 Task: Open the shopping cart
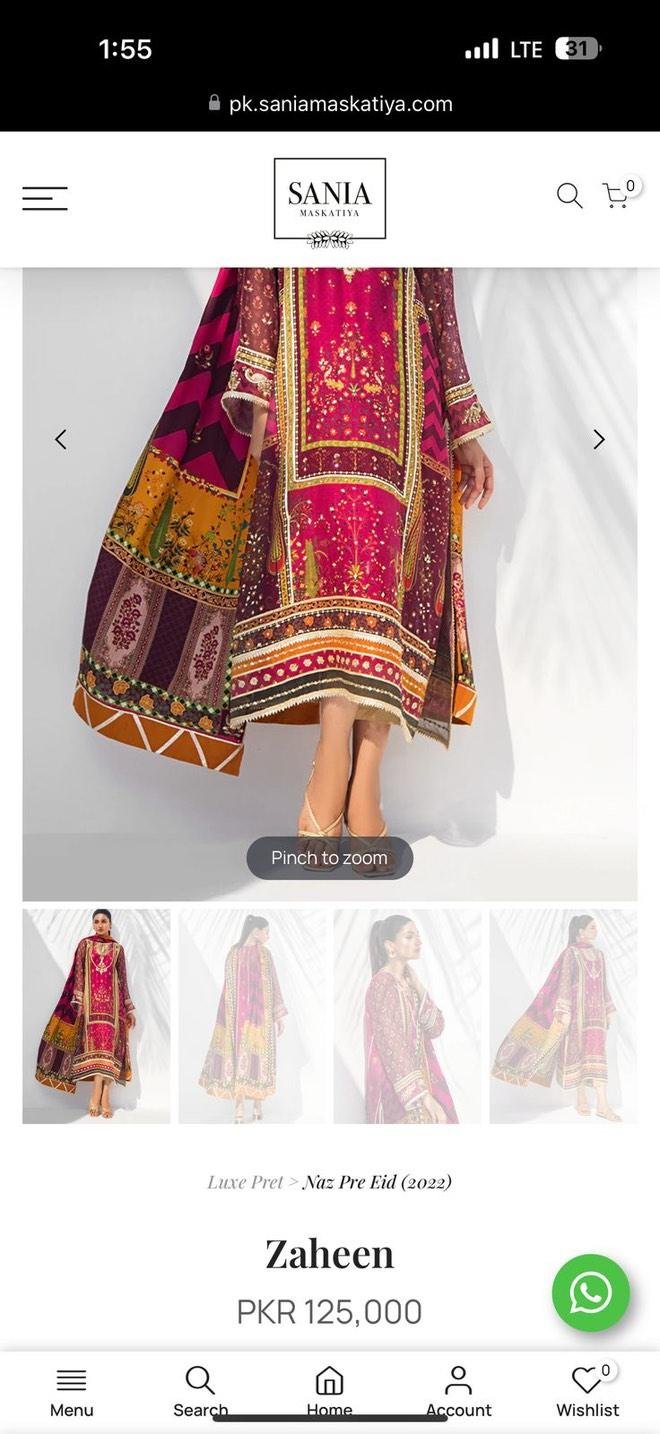[x=617, y=195]
